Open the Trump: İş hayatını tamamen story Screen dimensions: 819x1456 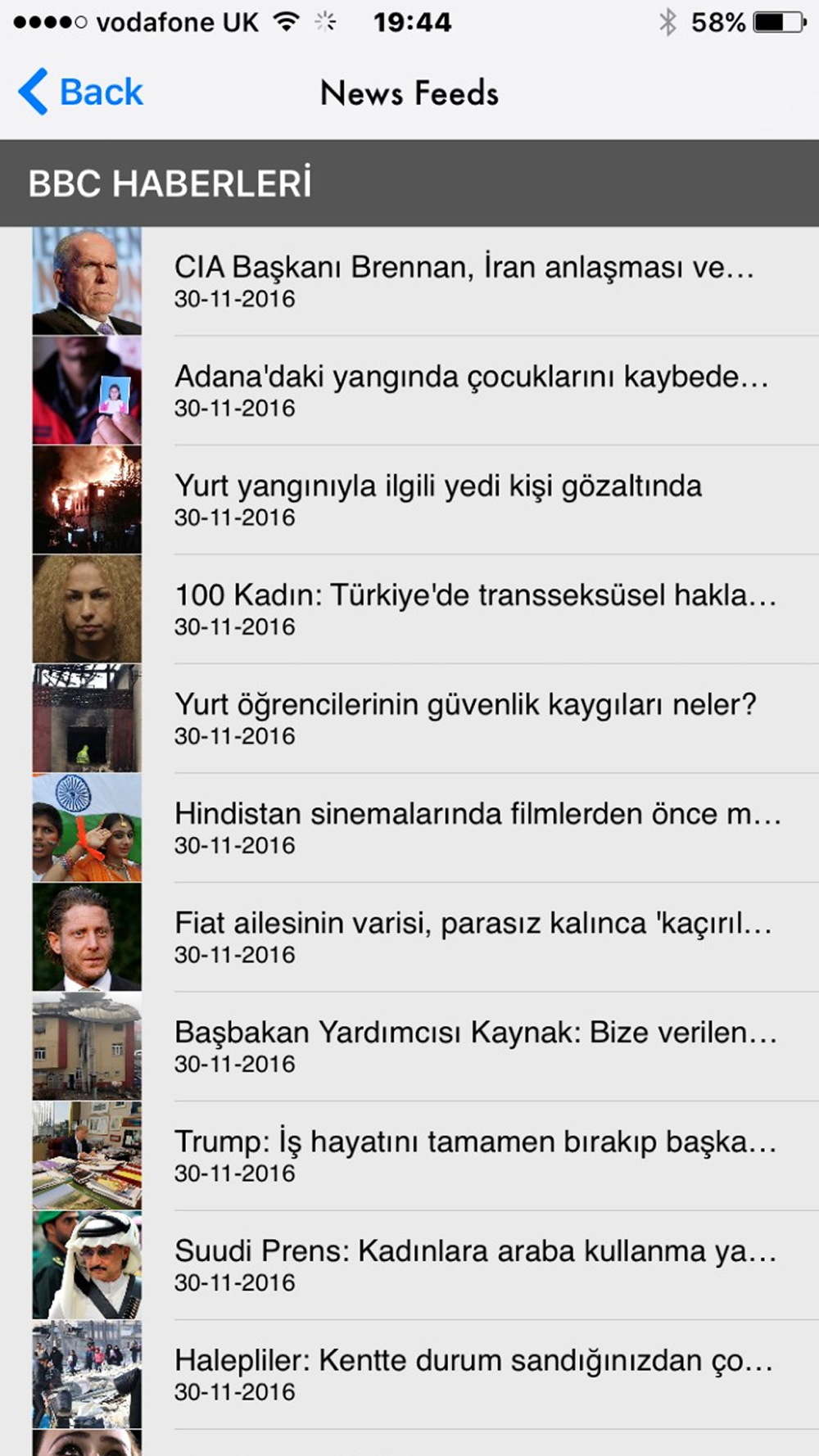point(475,1155)
